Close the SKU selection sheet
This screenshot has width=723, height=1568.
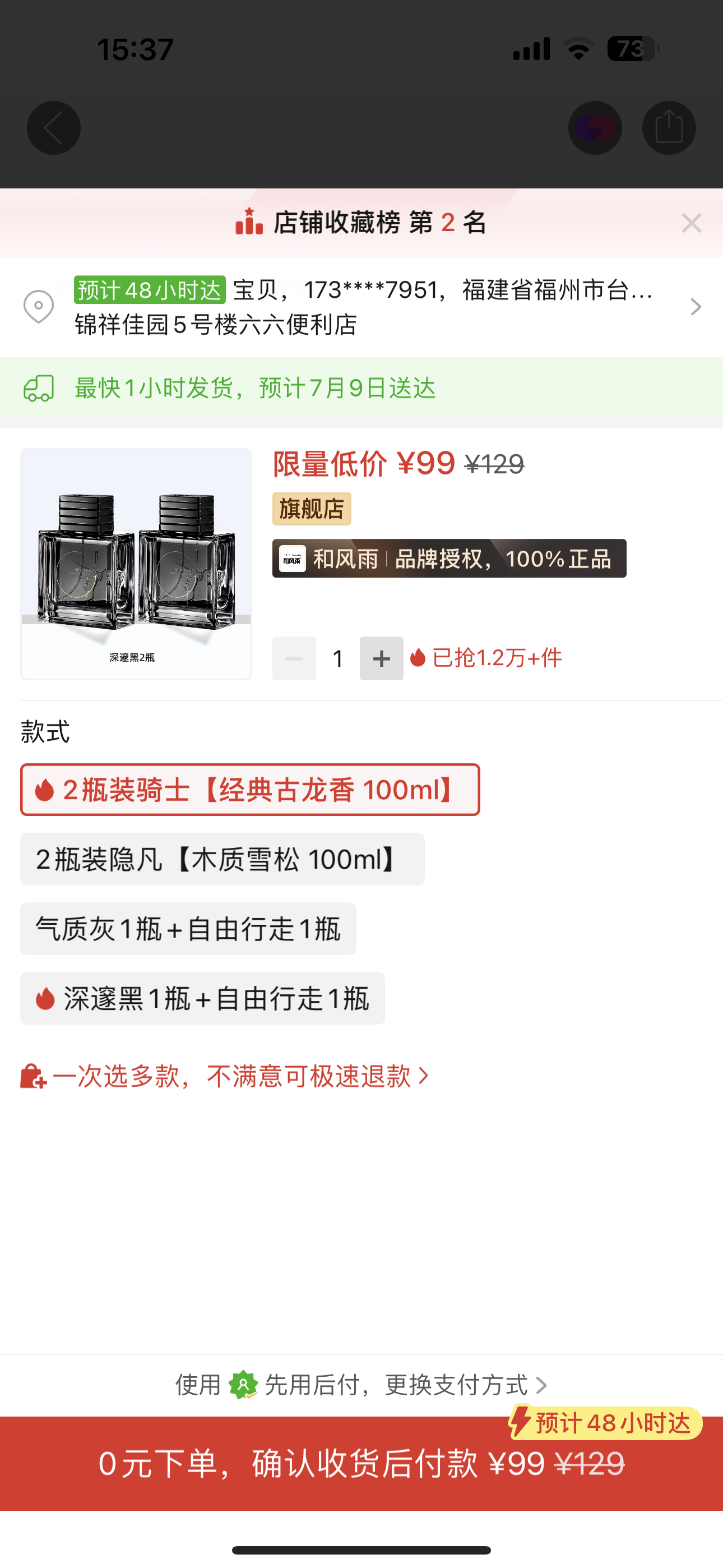pyautogui.click(x=692, y=223)
